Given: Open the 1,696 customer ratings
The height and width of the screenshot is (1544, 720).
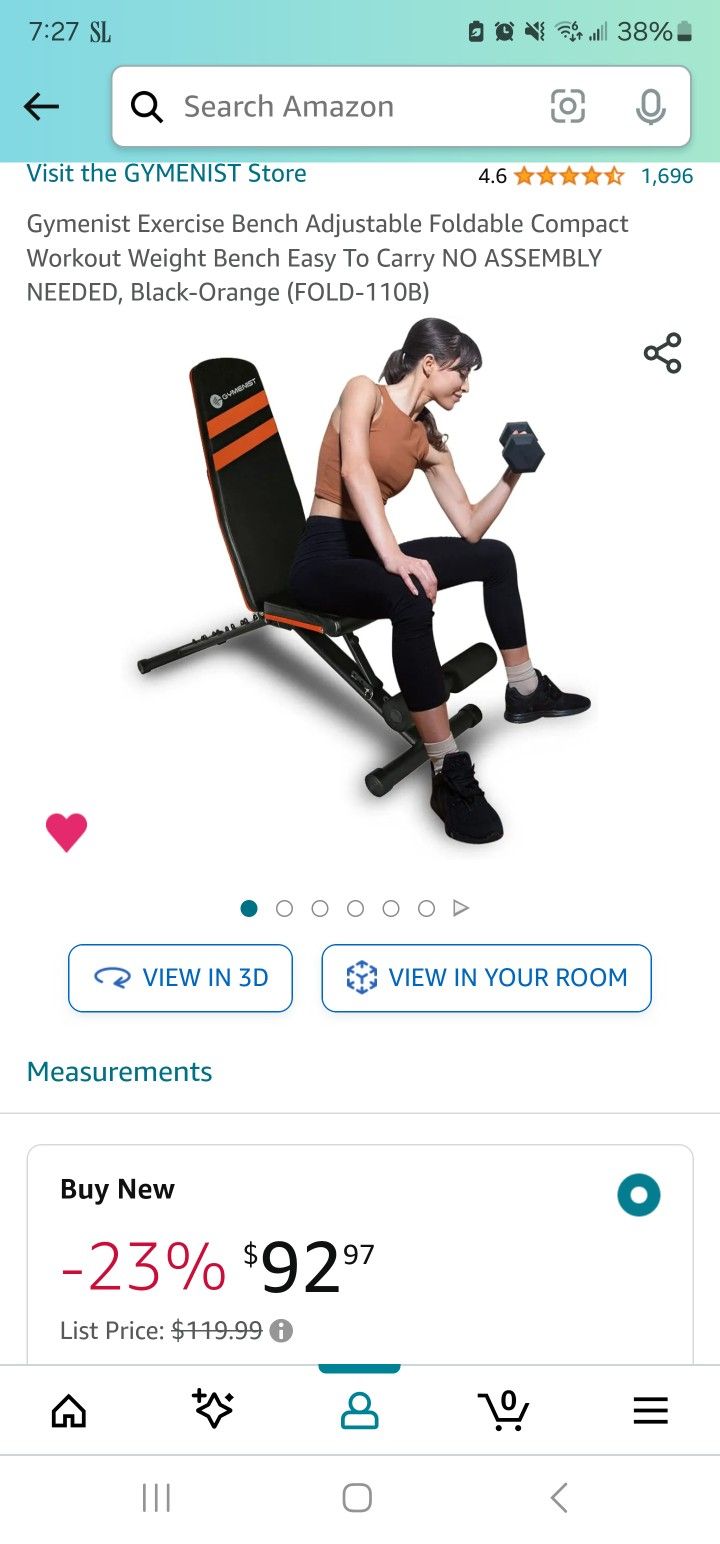Looking at the screenshot, I should pos(667,176).
